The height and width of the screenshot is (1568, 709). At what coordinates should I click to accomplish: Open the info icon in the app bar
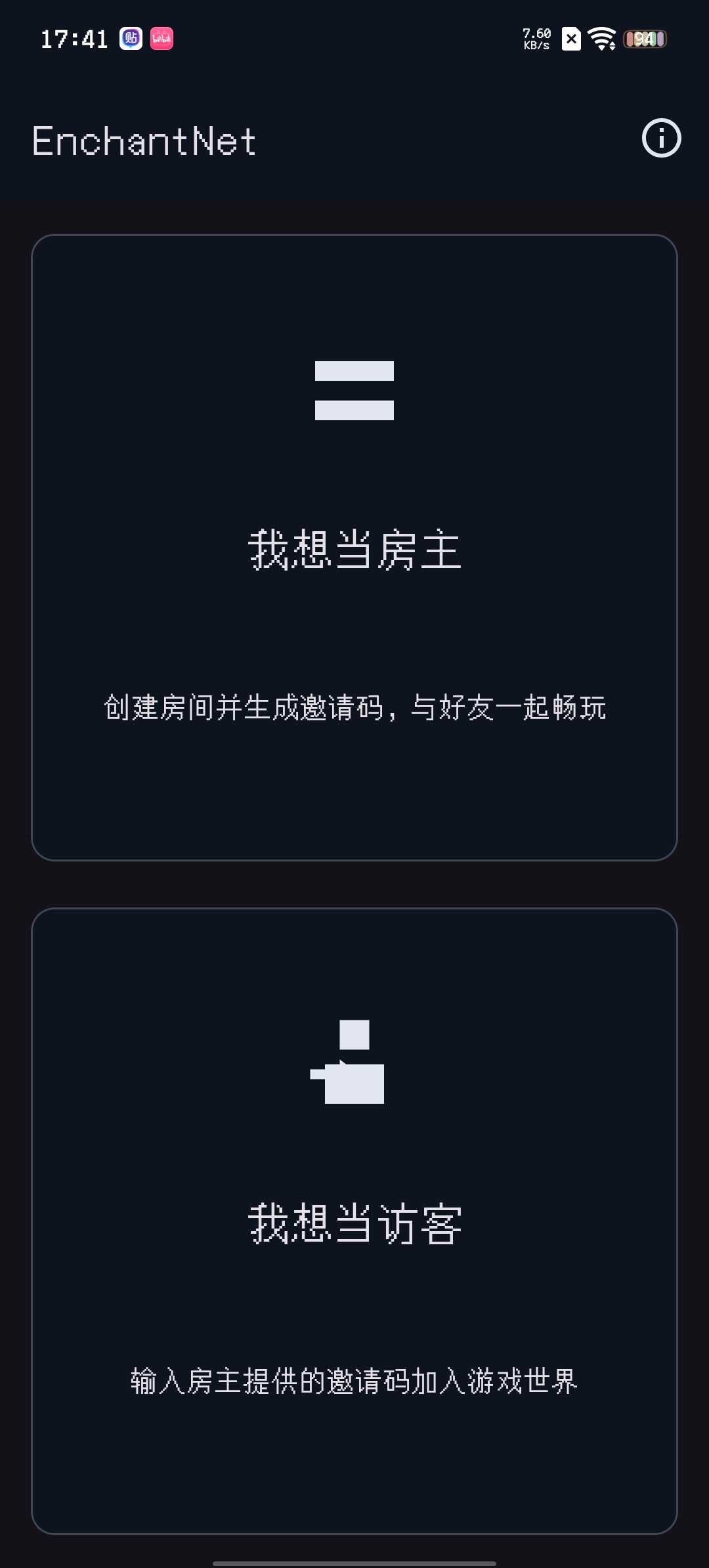pyautogui.click(x=661, y=139)
